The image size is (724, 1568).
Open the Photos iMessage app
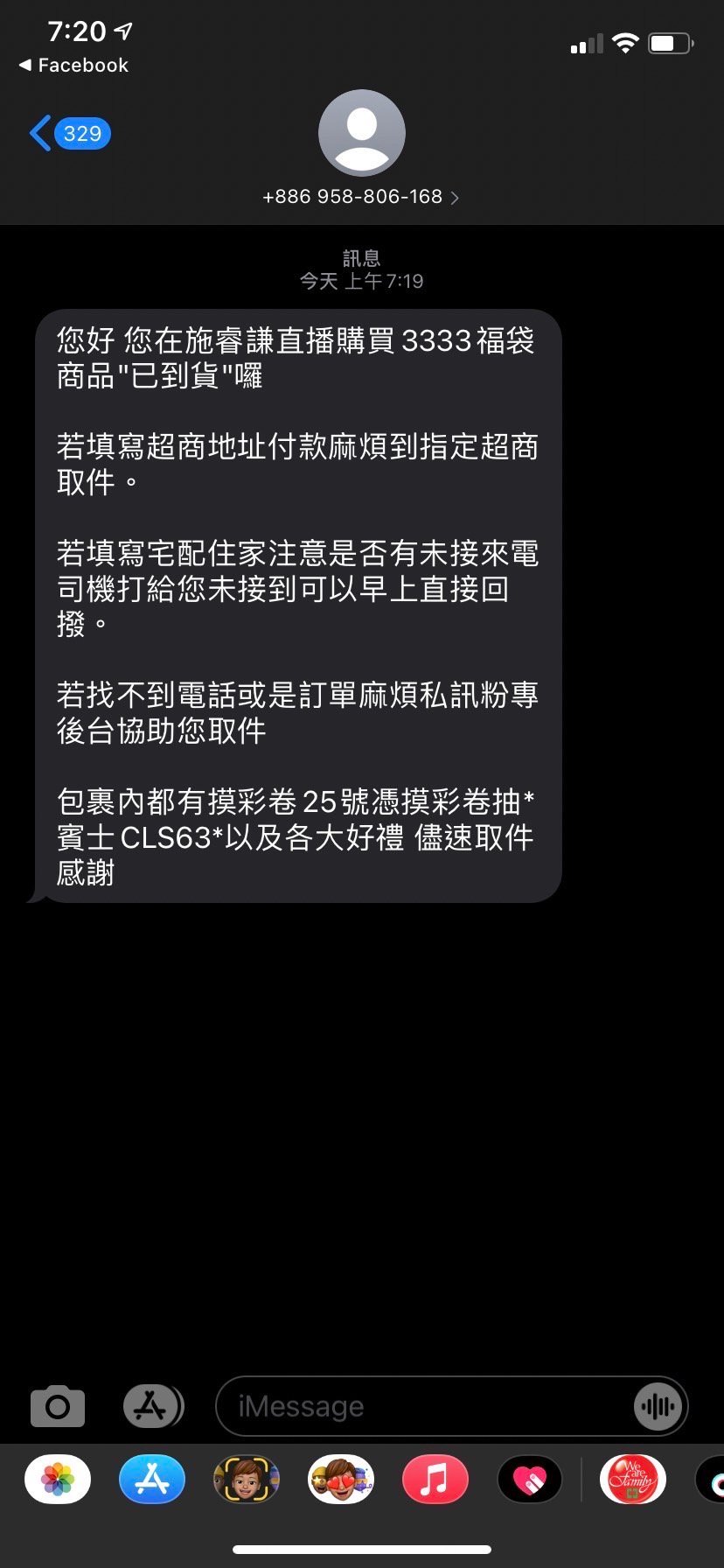58,1480
